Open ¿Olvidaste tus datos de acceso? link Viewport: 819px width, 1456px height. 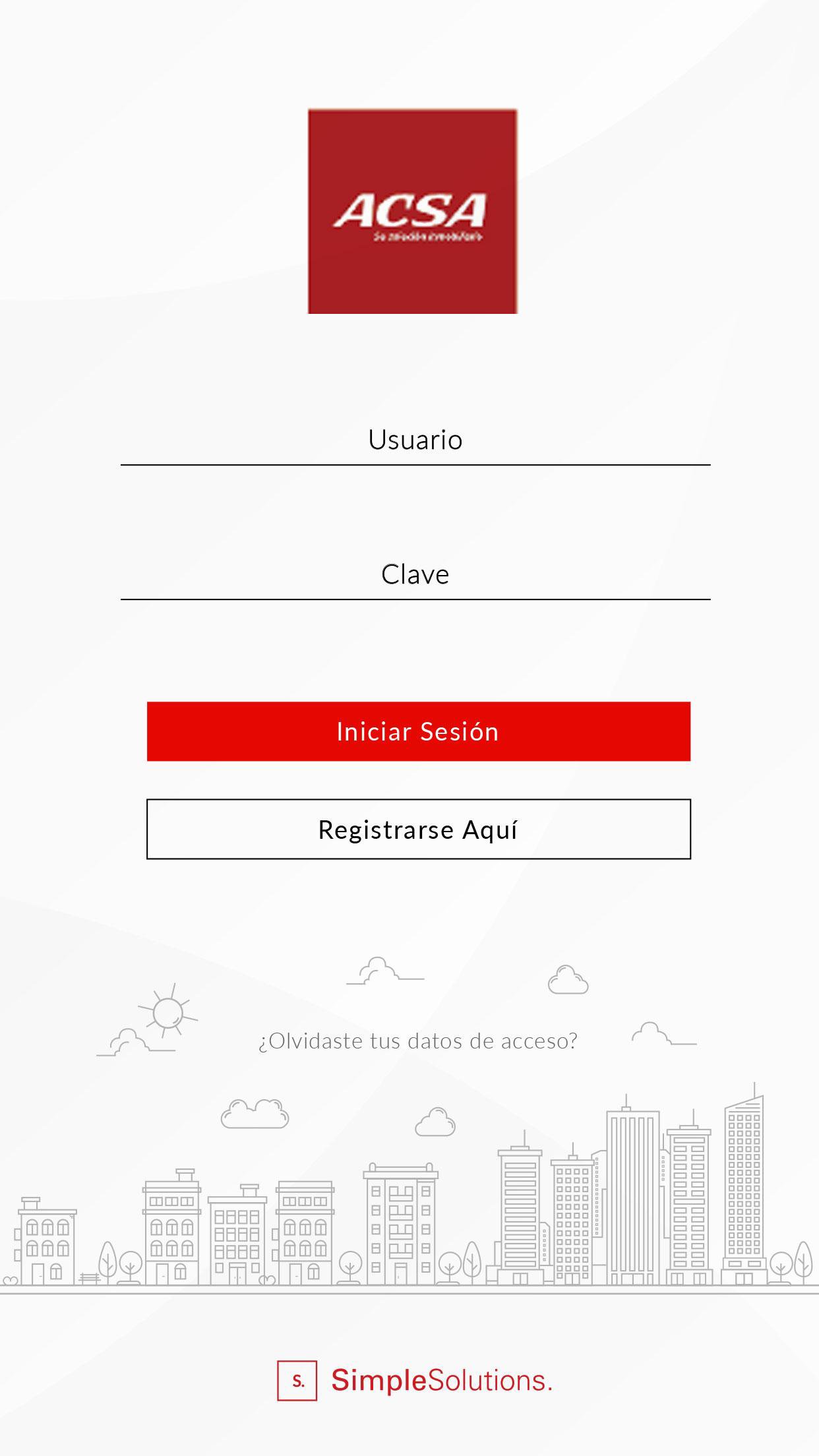click(x=418, y=1041)
